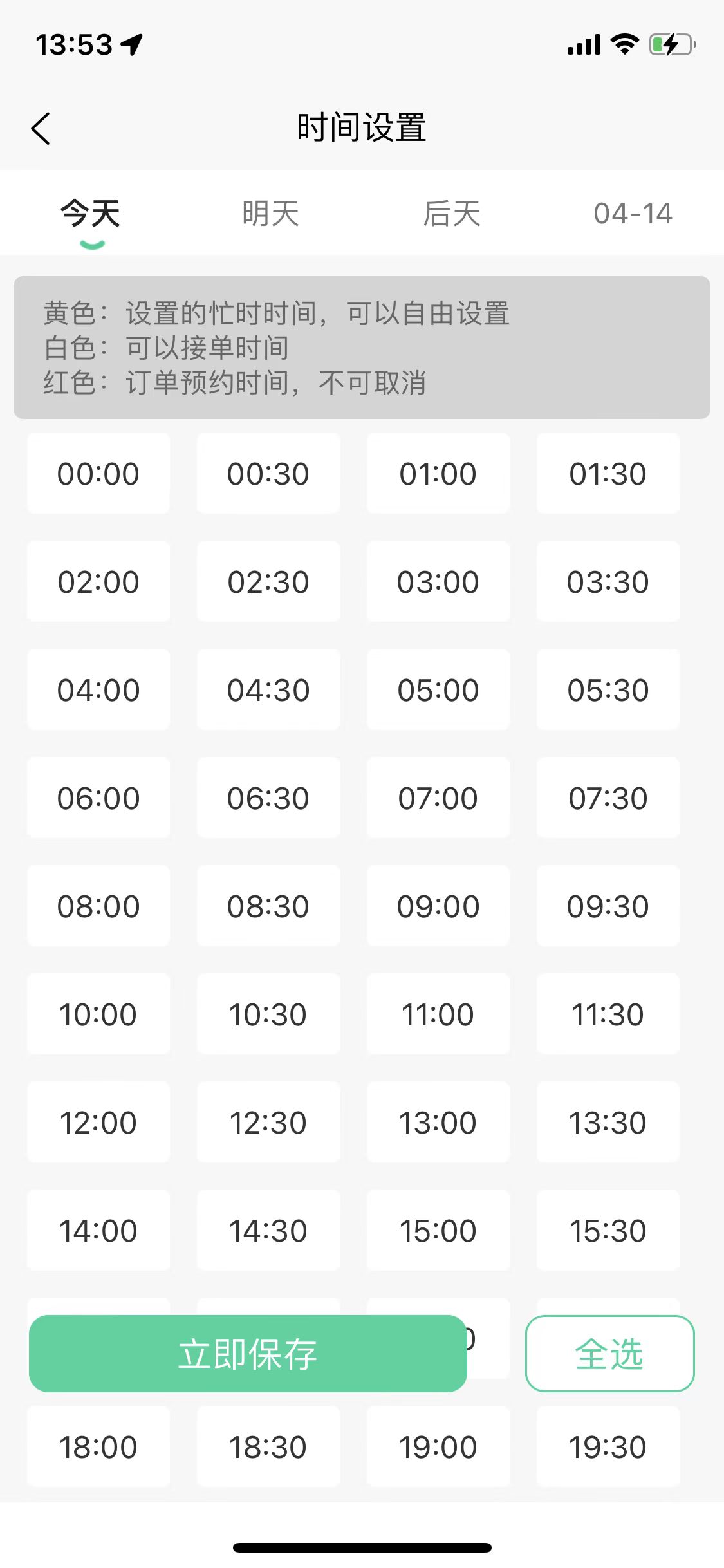Mark the 10:30 slot as busy
Viewport: 724px width, 1568px height.
click(x=268, y=1014)
